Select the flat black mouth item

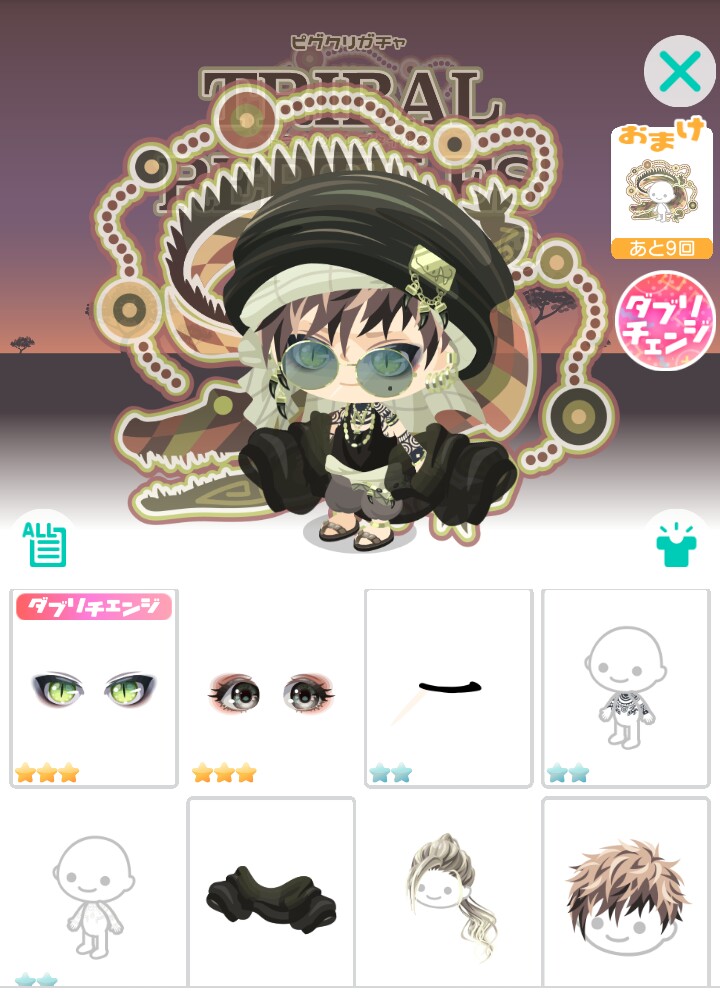(x=448, y=688)
